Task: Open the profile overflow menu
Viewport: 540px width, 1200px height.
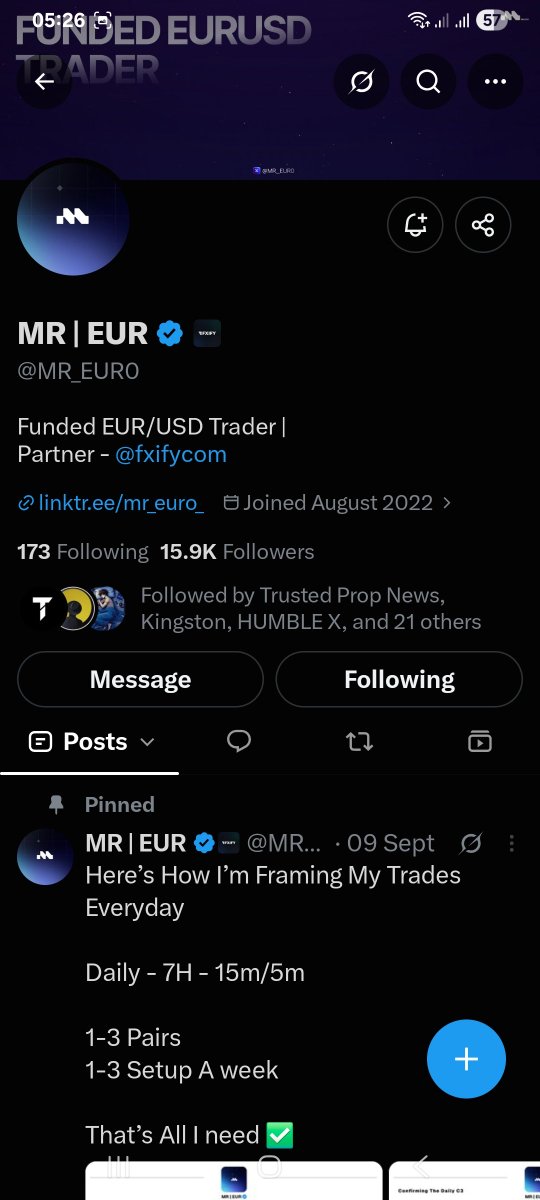Action: (x=495, y=82)
